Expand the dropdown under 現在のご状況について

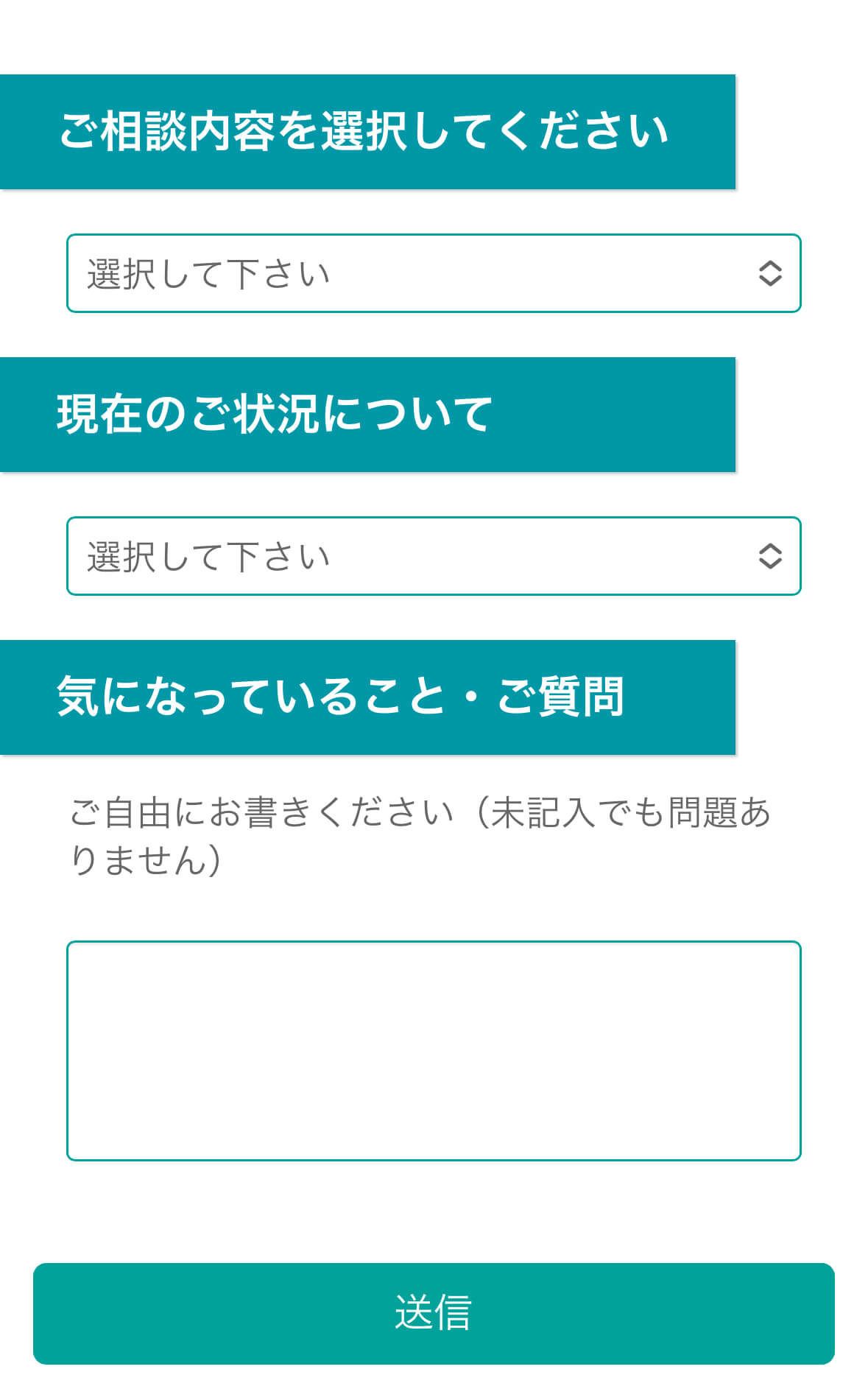(x=433, y=556)
